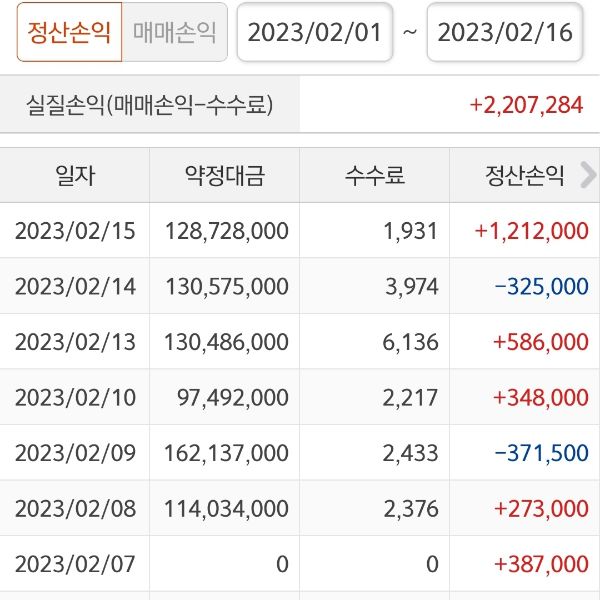Select the 정산손익 tab
This screenshot has height=600, width=600.
click(x=70, y=32)
